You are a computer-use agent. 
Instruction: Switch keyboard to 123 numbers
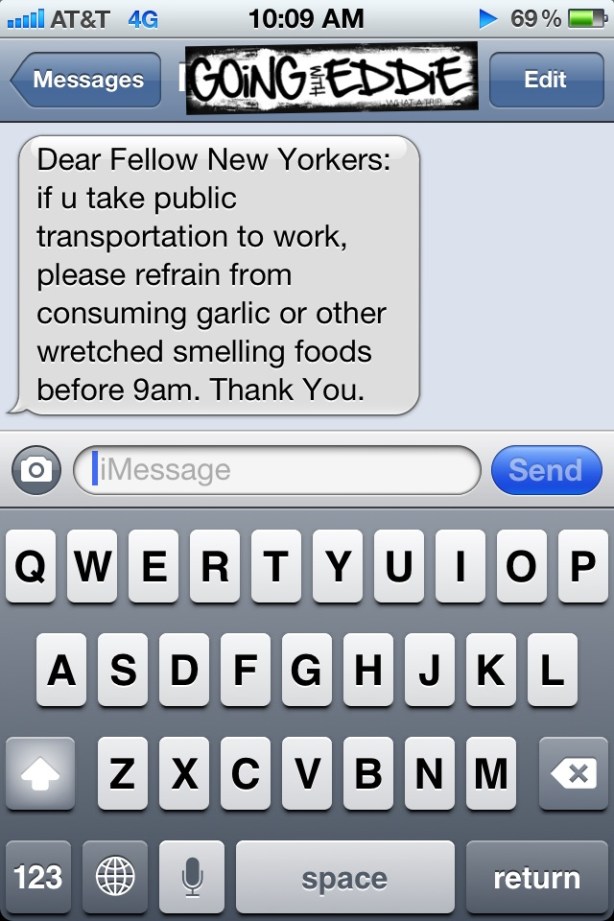point(38,877)
